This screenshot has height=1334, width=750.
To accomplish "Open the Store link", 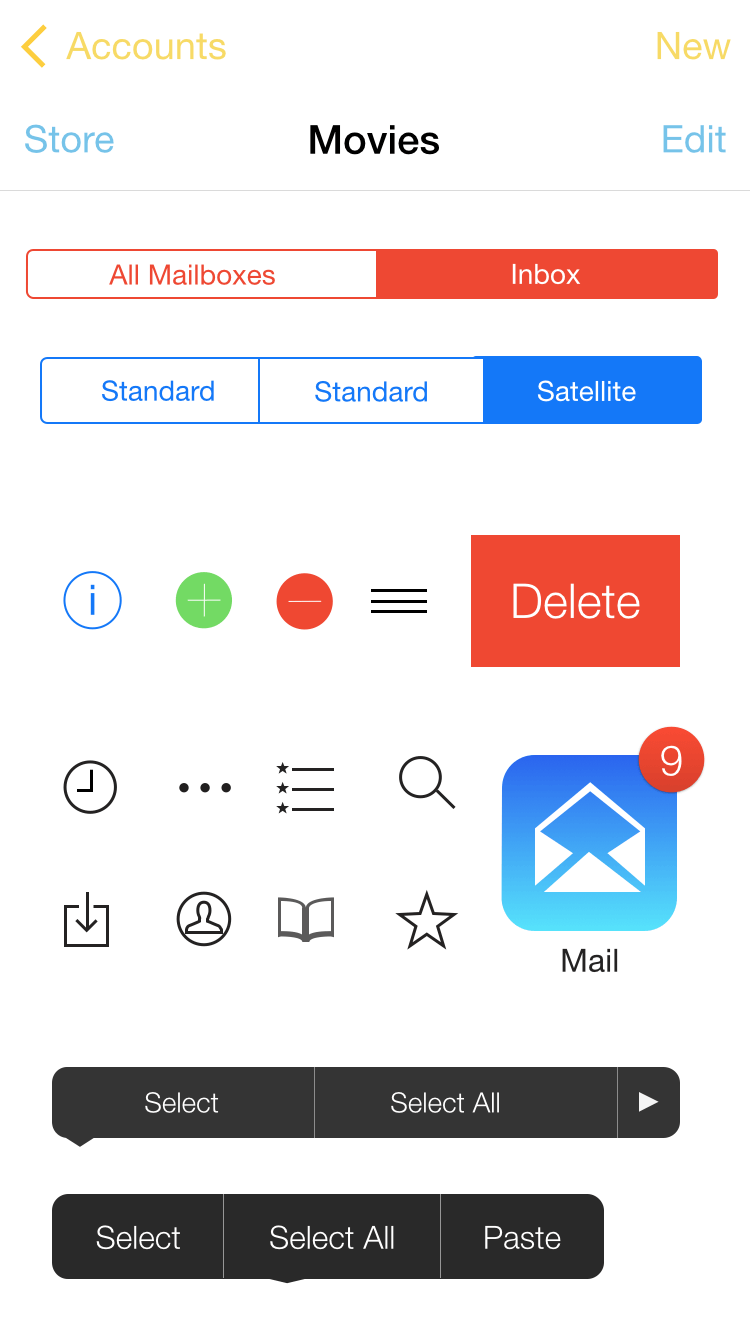I will [69, 140].
